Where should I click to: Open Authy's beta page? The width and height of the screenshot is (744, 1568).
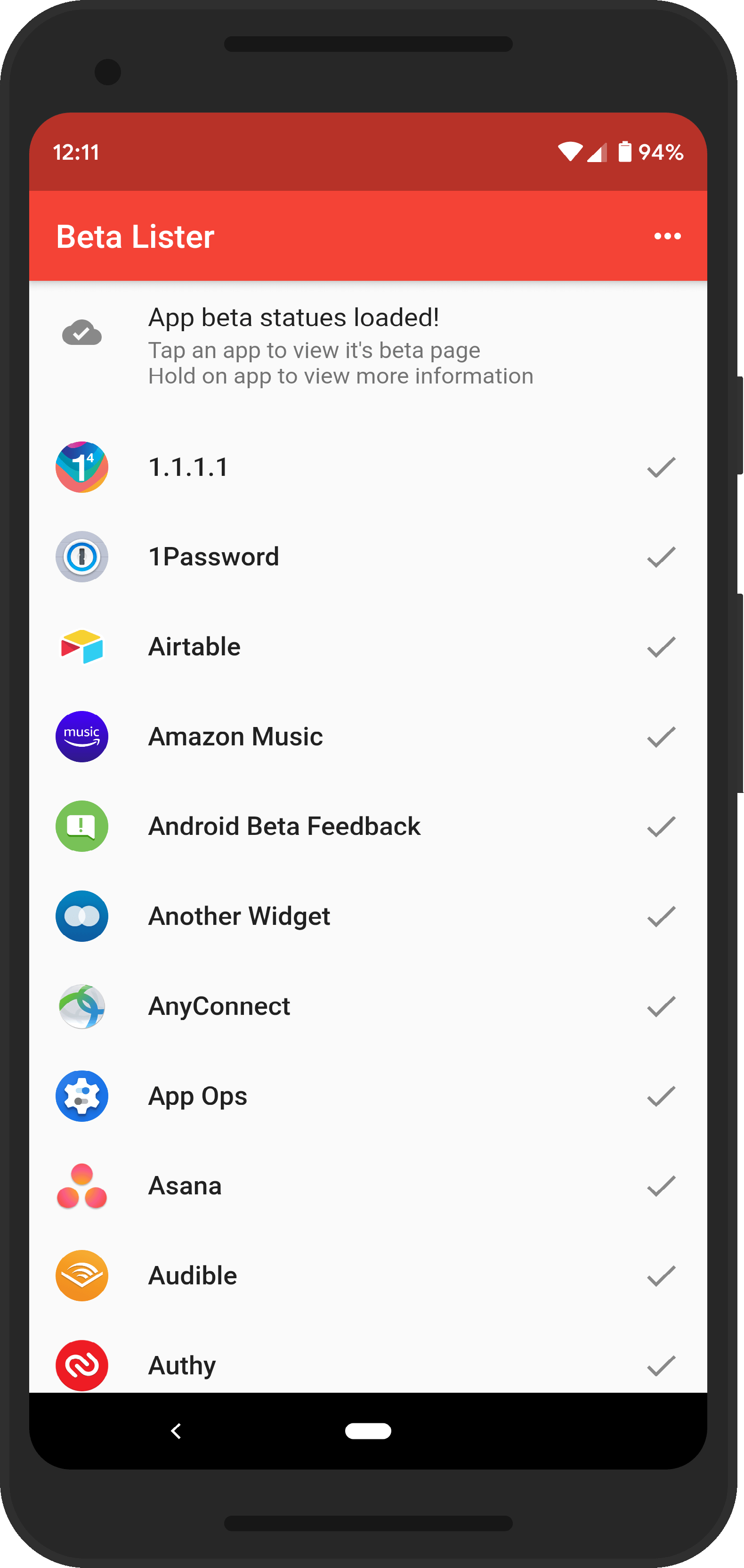tap(367, 1364)
